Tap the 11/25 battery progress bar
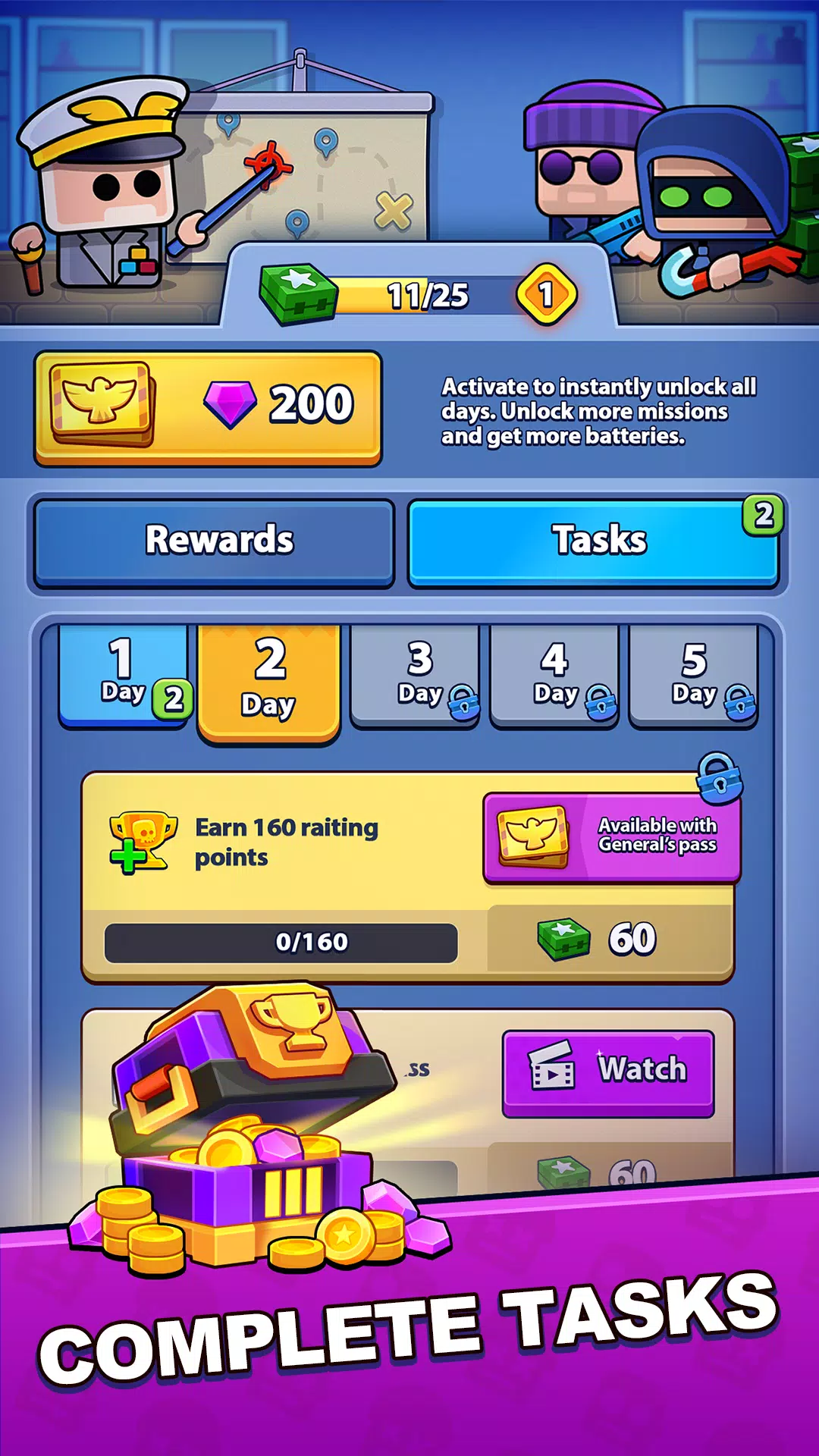The width and height of the screenshot is (819, 1456). (x=425, y=292)
